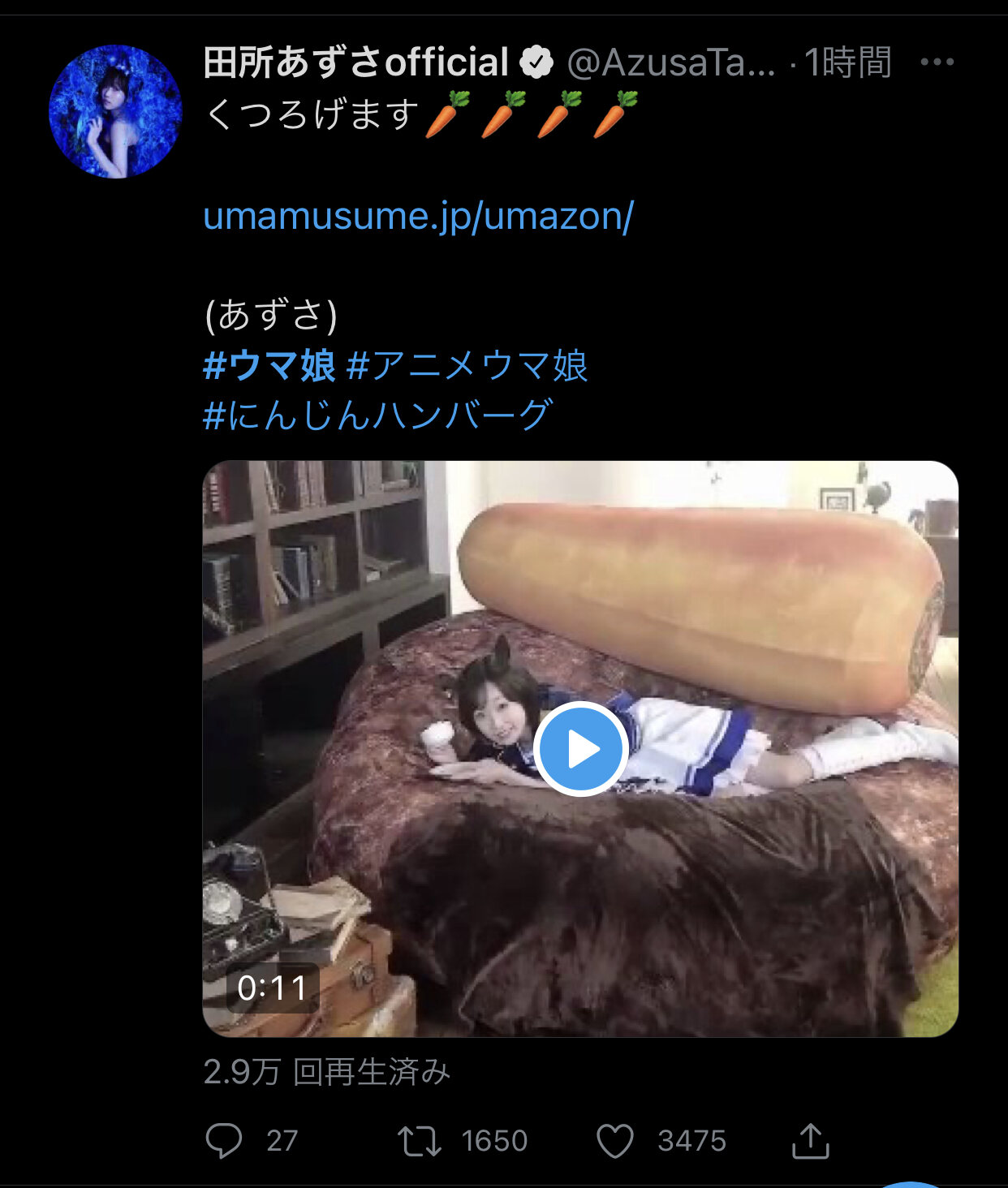Open the 田所あずさofficial account name
The image size is (1008, 1188).
[355, 62]
